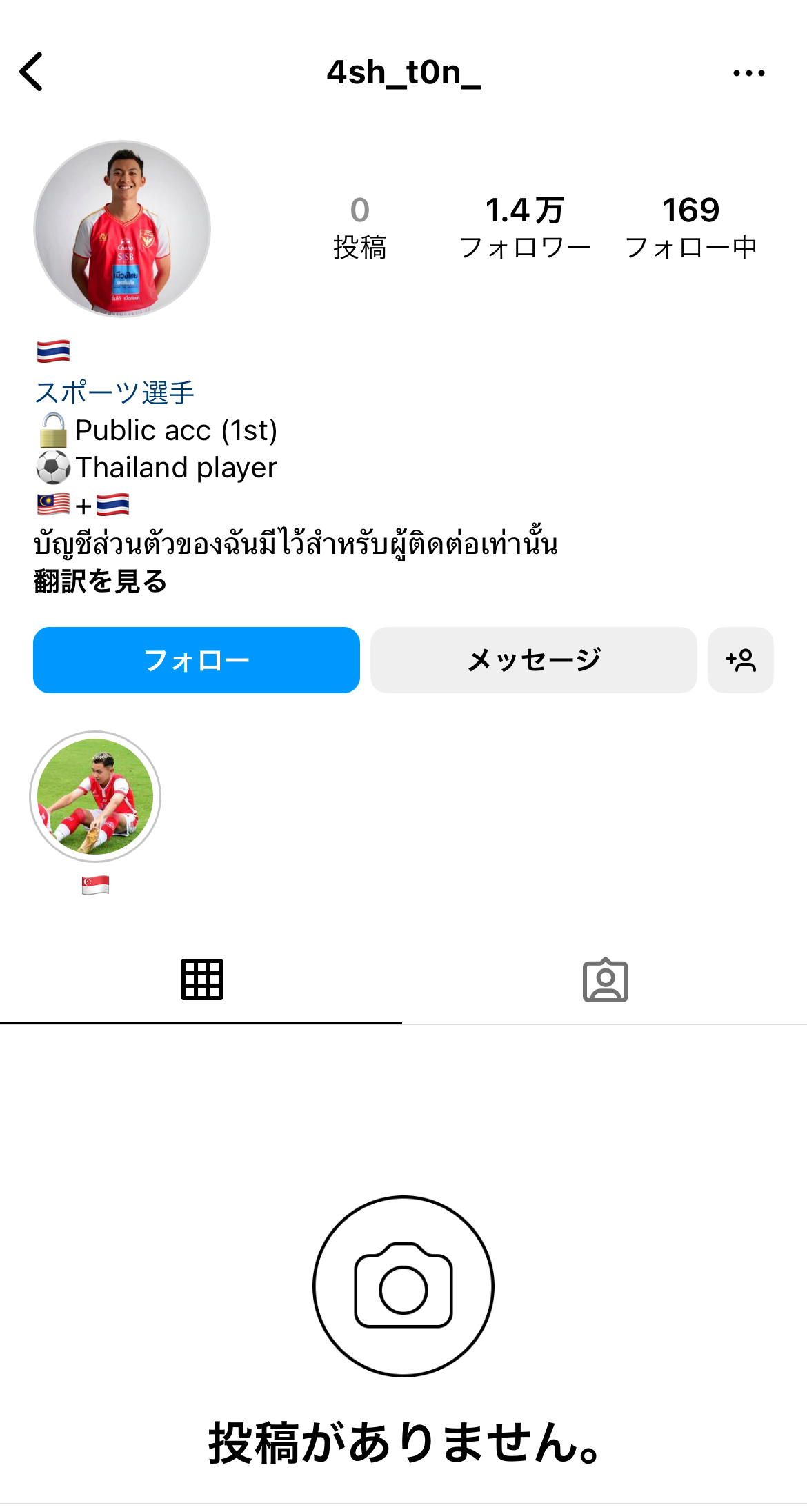Follow this account with the フォロー button
The image size is (807, 1512).
pyautogui.click(x=197, y=660)
